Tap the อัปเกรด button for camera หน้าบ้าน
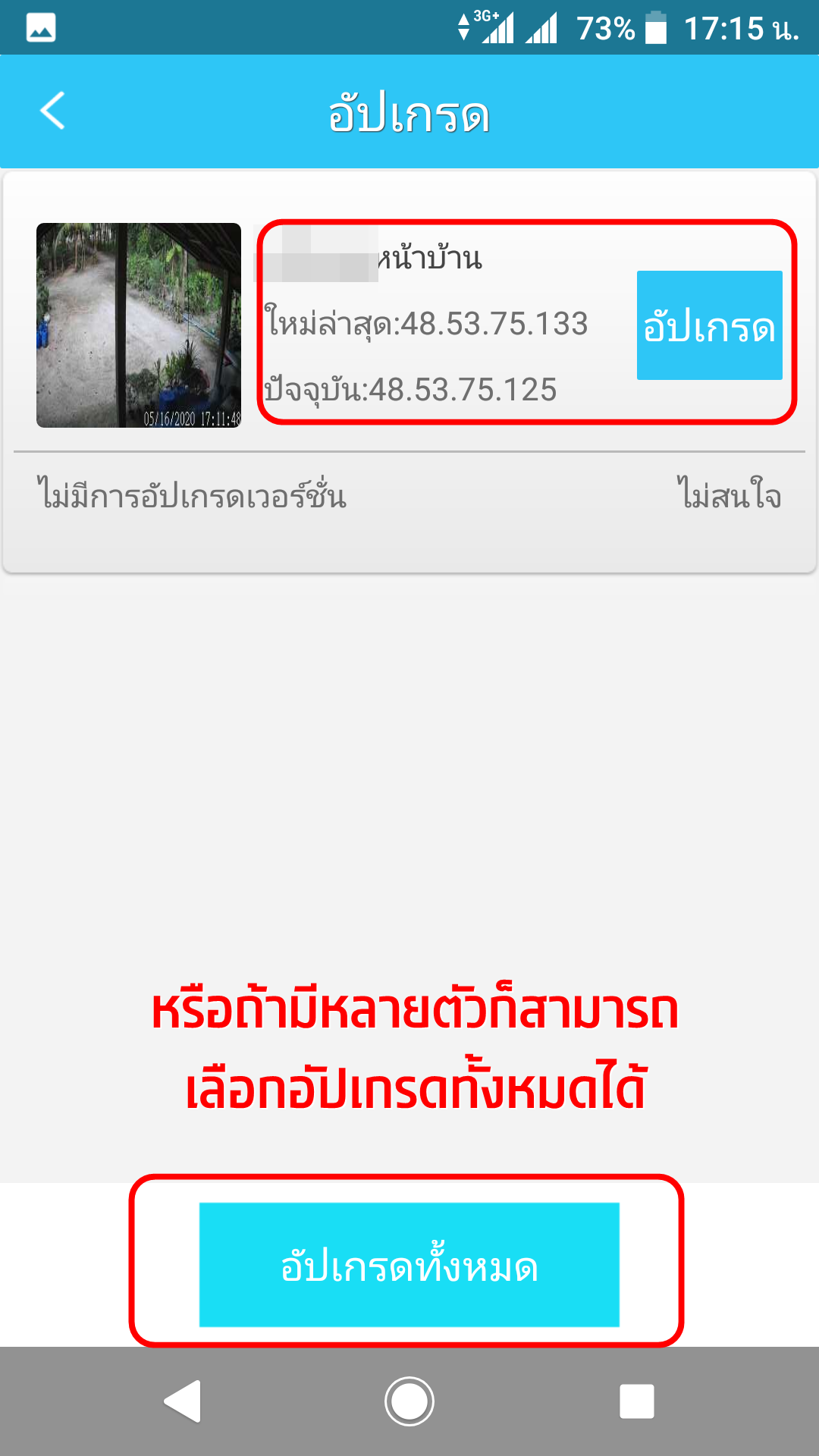This screenshot has height=1456, width=819. click(x=709, y=325)
